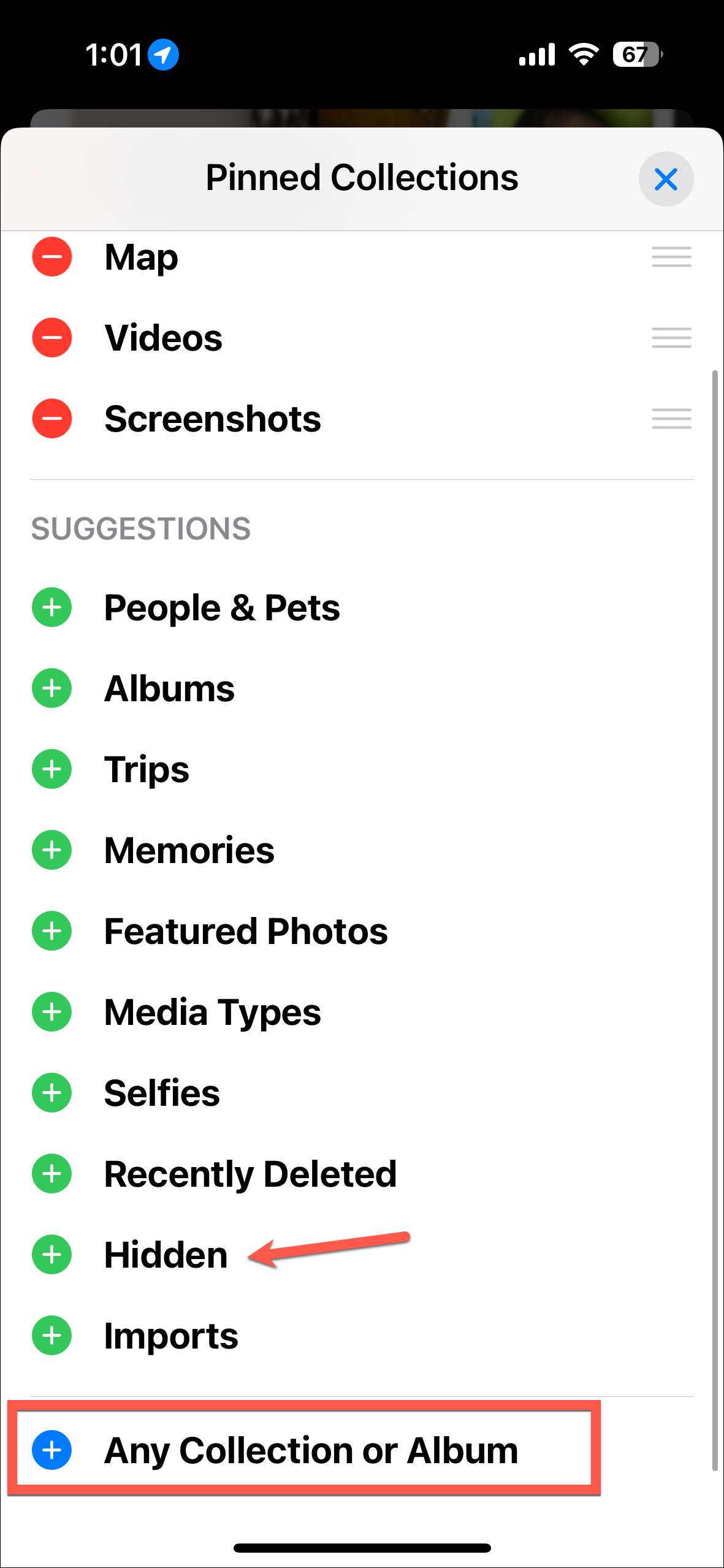The image size is (724, 1568).
Task: Pin the Albums suggestion
Action: (x=52, y=688)
